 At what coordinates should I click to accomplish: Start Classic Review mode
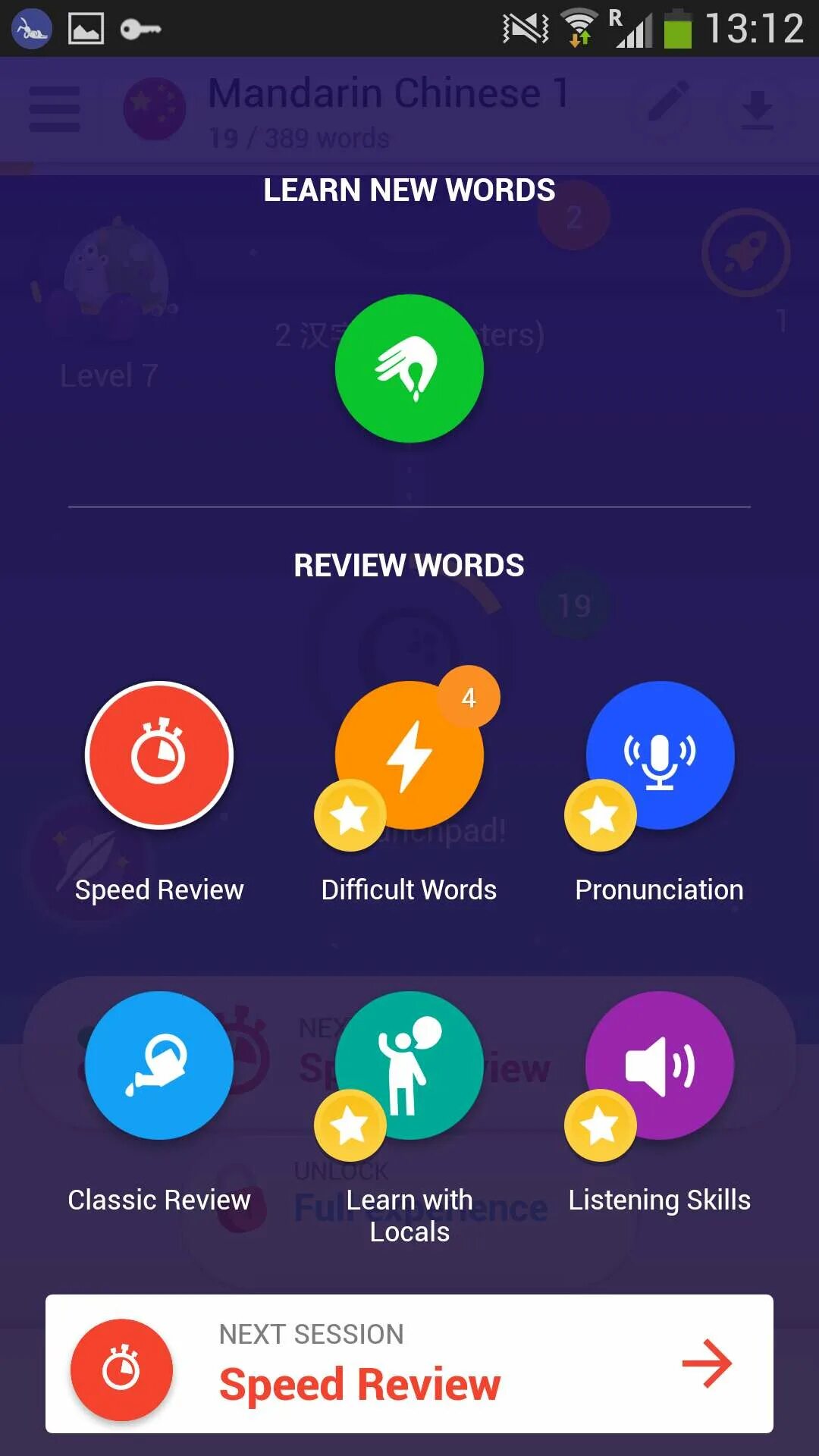(159, 1065)
